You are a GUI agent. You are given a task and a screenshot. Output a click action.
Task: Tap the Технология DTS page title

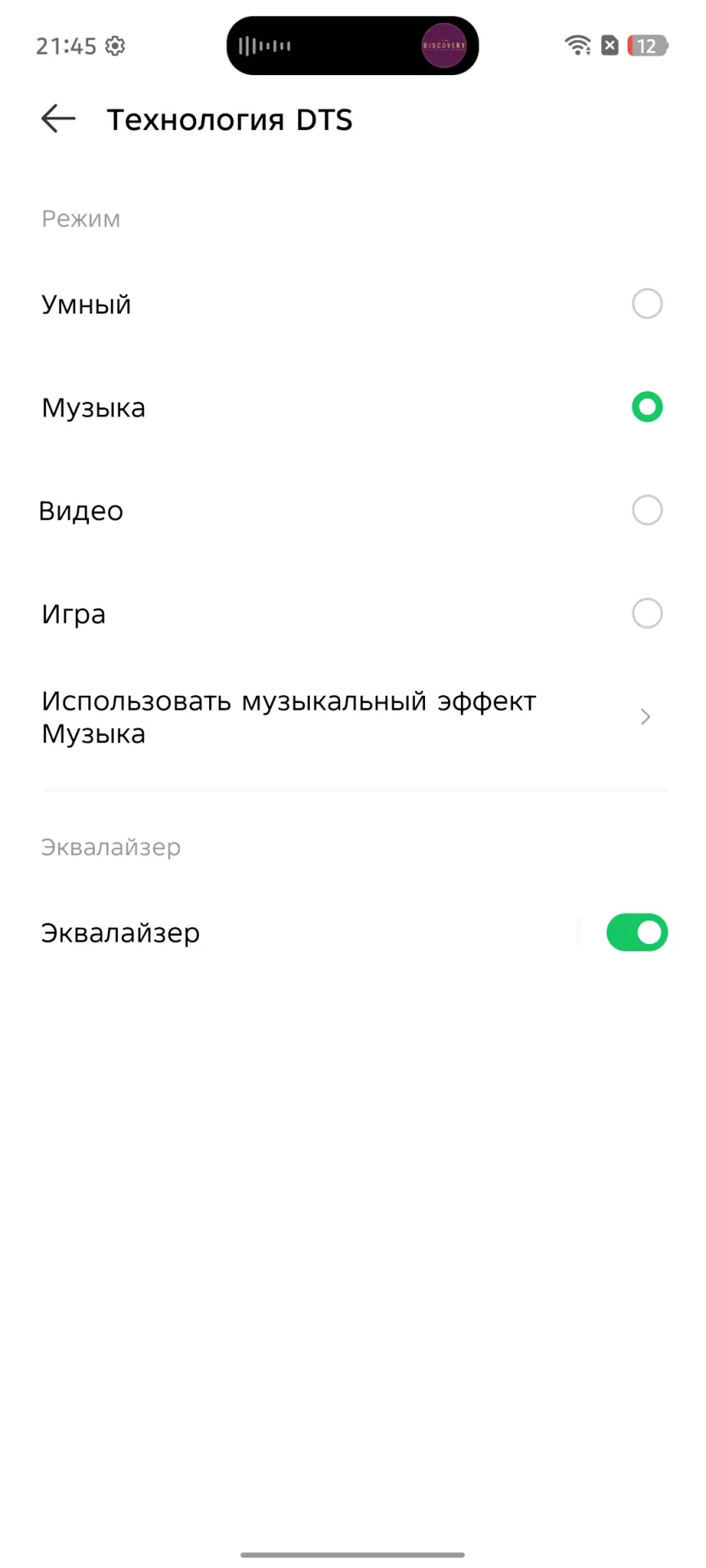(230, 119)
